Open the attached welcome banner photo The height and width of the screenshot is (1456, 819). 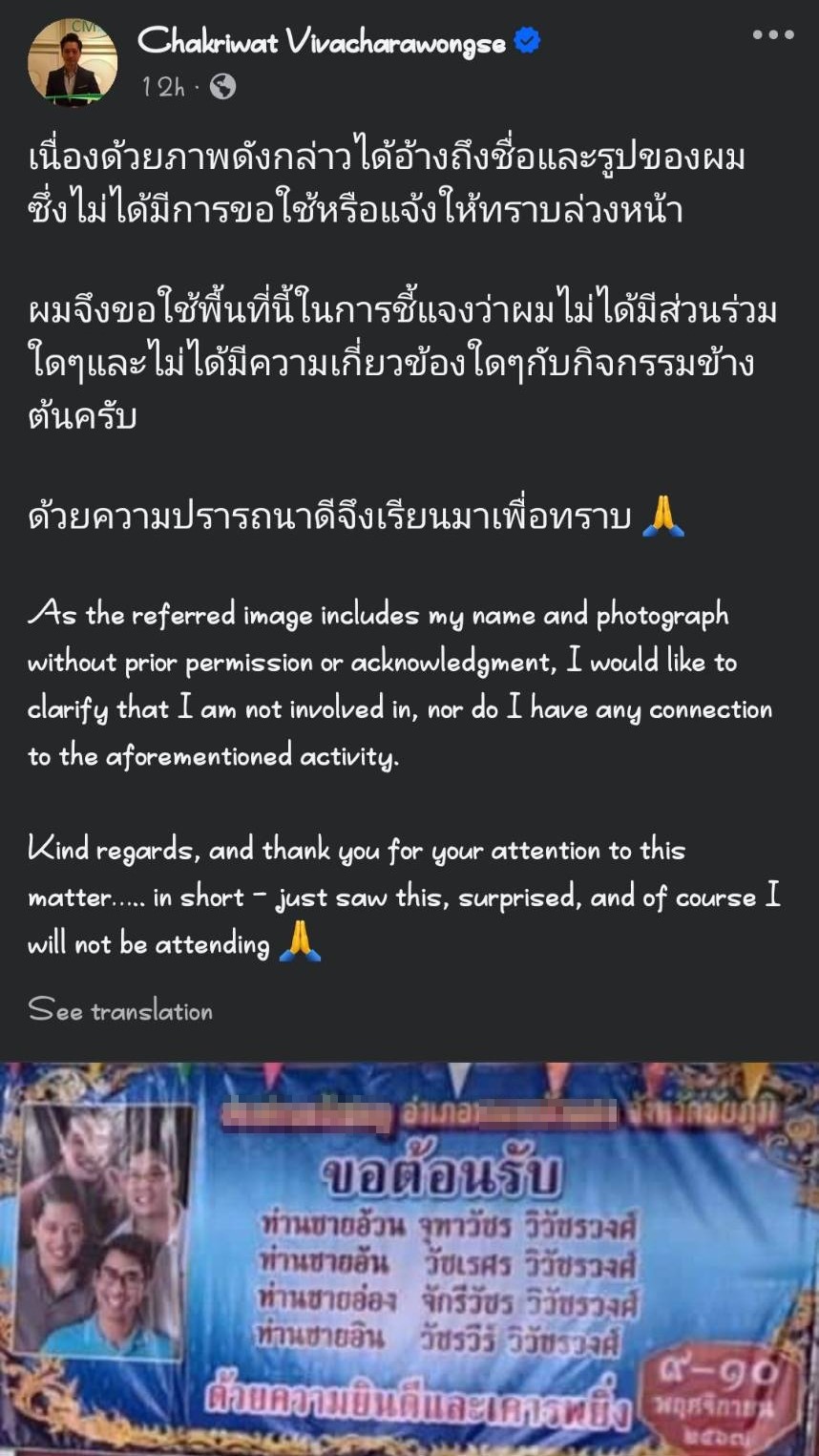[x=409, y=1258]
